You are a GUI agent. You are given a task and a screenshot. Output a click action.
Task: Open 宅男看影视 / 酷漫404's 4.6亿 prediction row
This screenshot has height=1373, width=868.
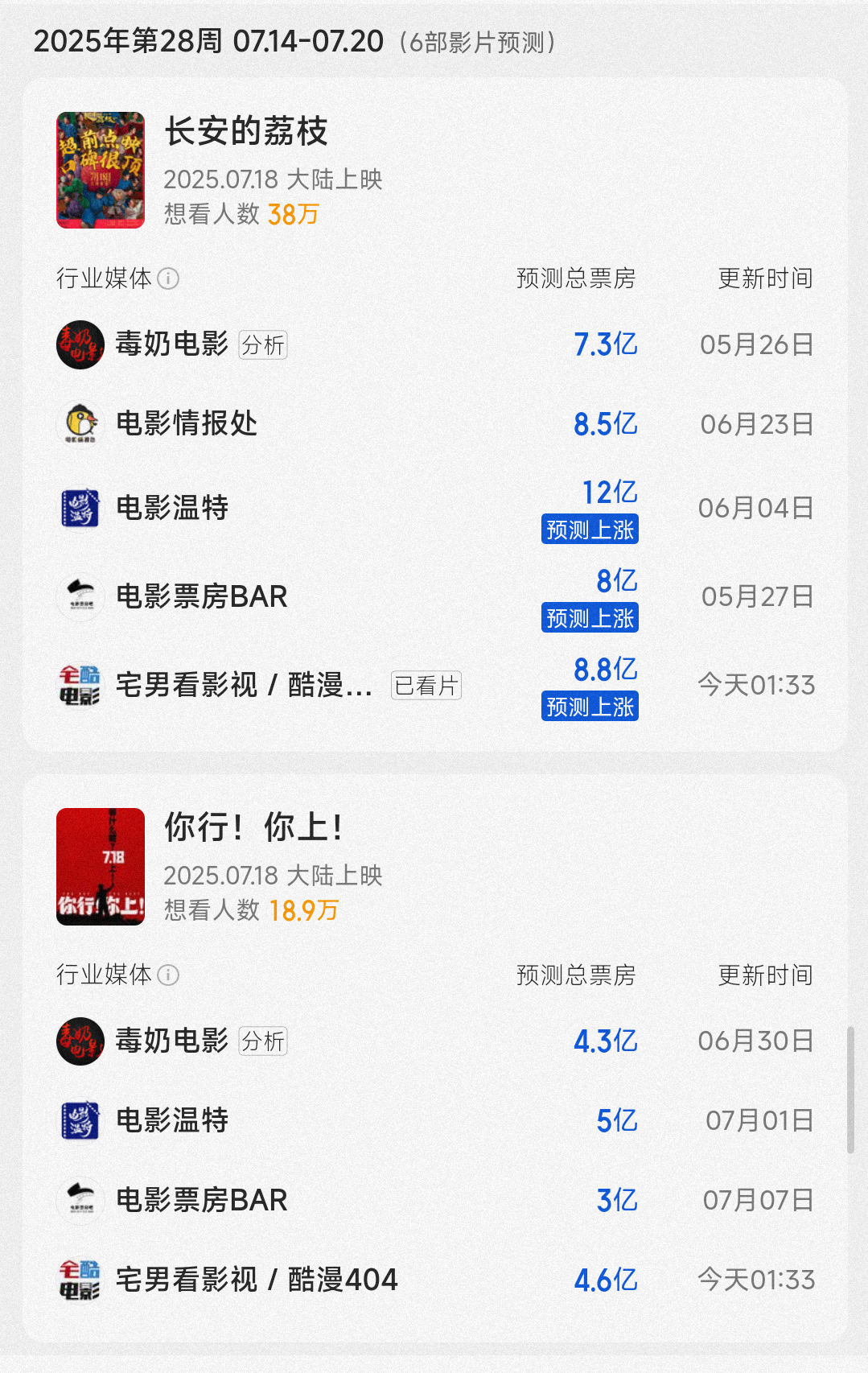(434, 1280)
